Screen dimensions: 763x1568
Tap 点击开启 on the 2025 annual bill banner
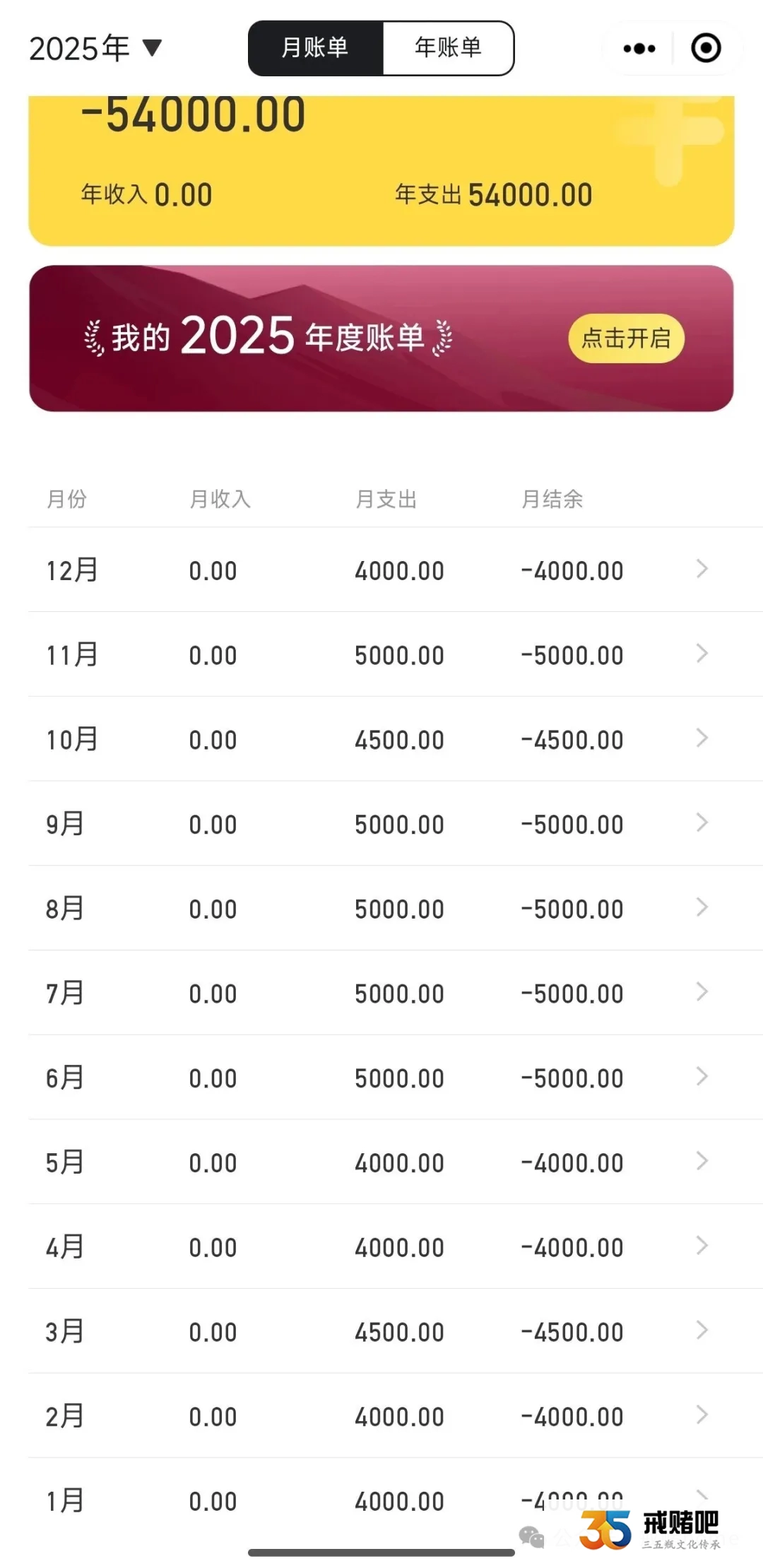coord(626,338)
